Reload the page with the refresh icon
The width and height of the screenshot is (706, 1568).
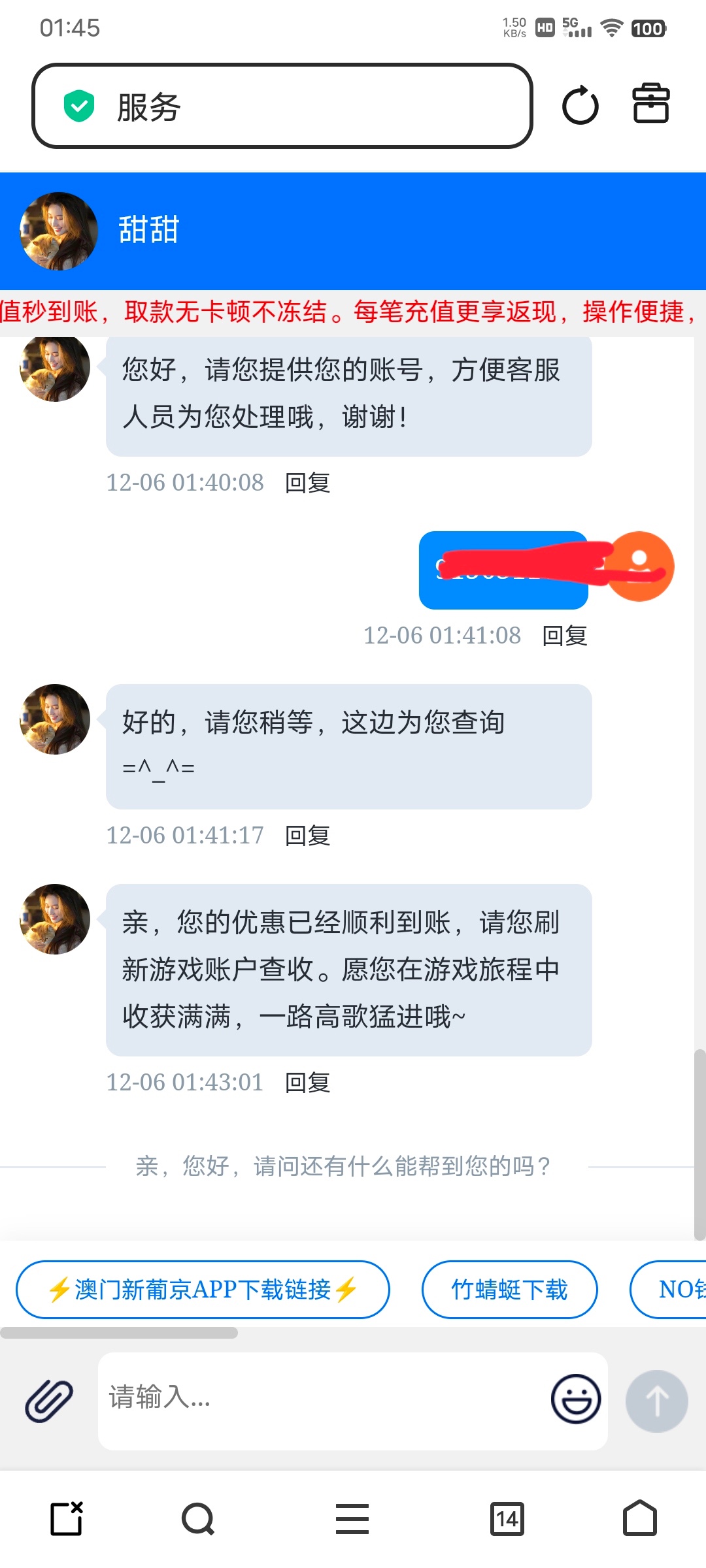(580, 105)
